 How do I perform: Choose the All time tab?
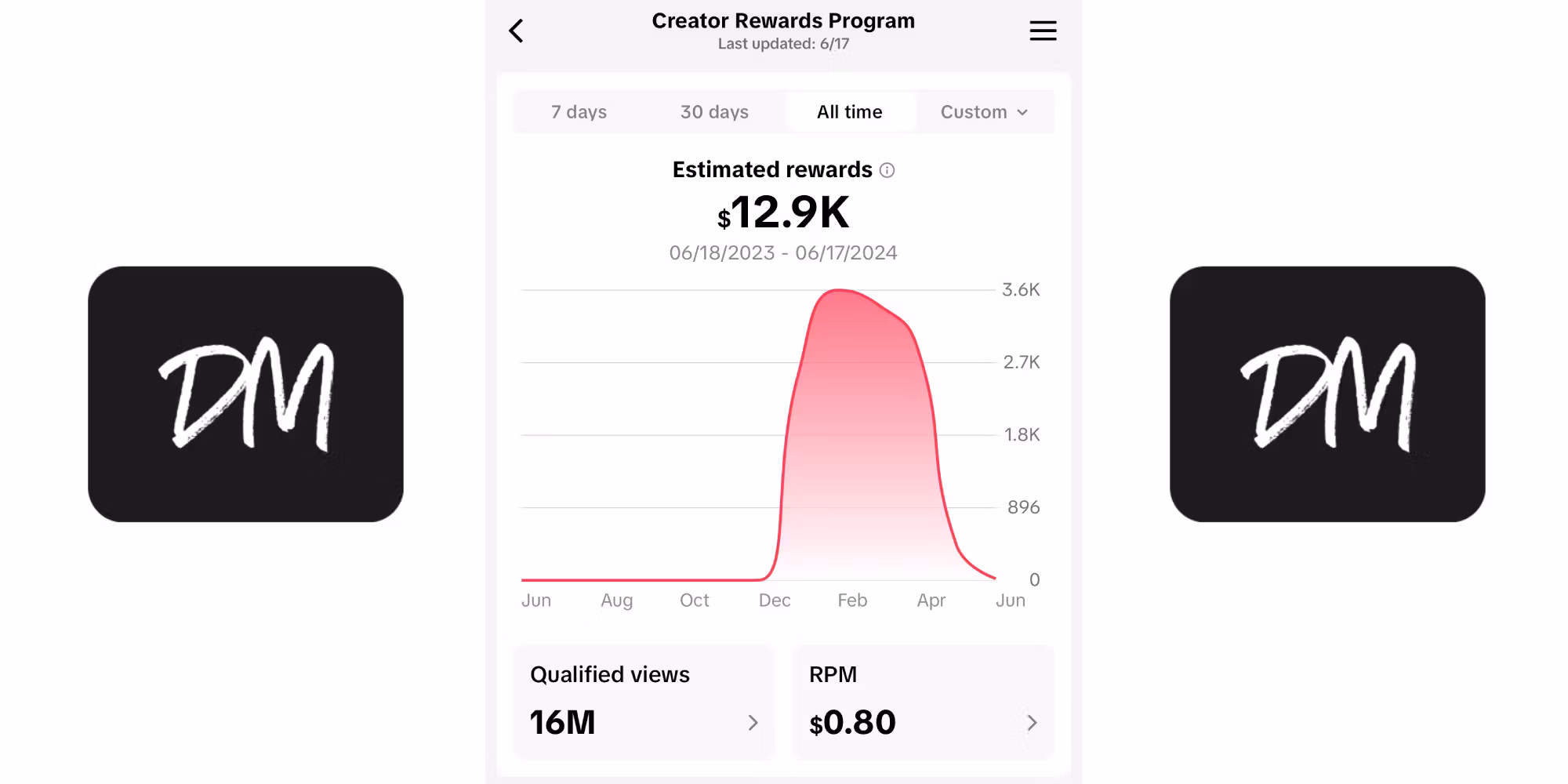click(849, 112)
